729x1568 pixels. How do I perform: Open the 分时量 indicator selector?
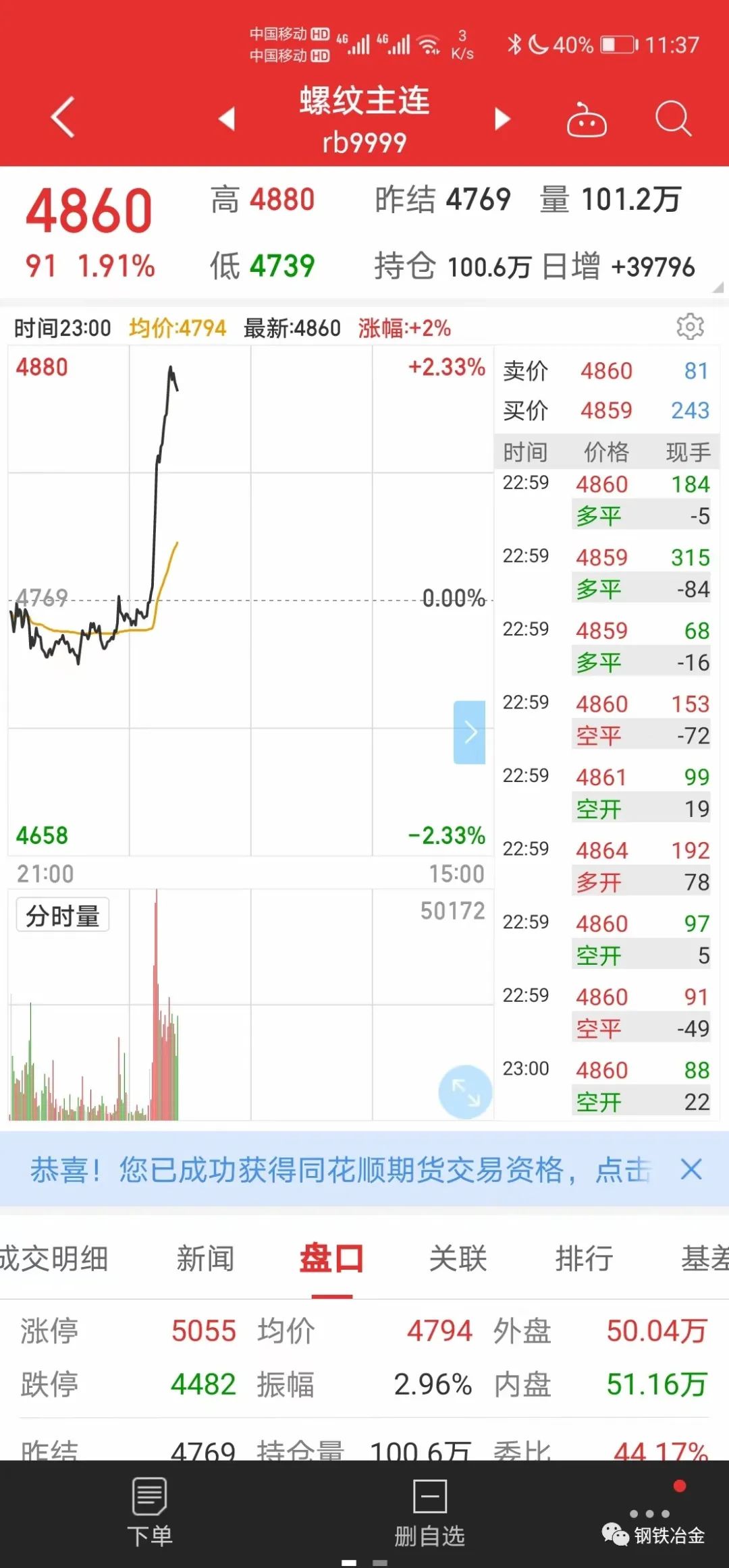tap(62, 916)
